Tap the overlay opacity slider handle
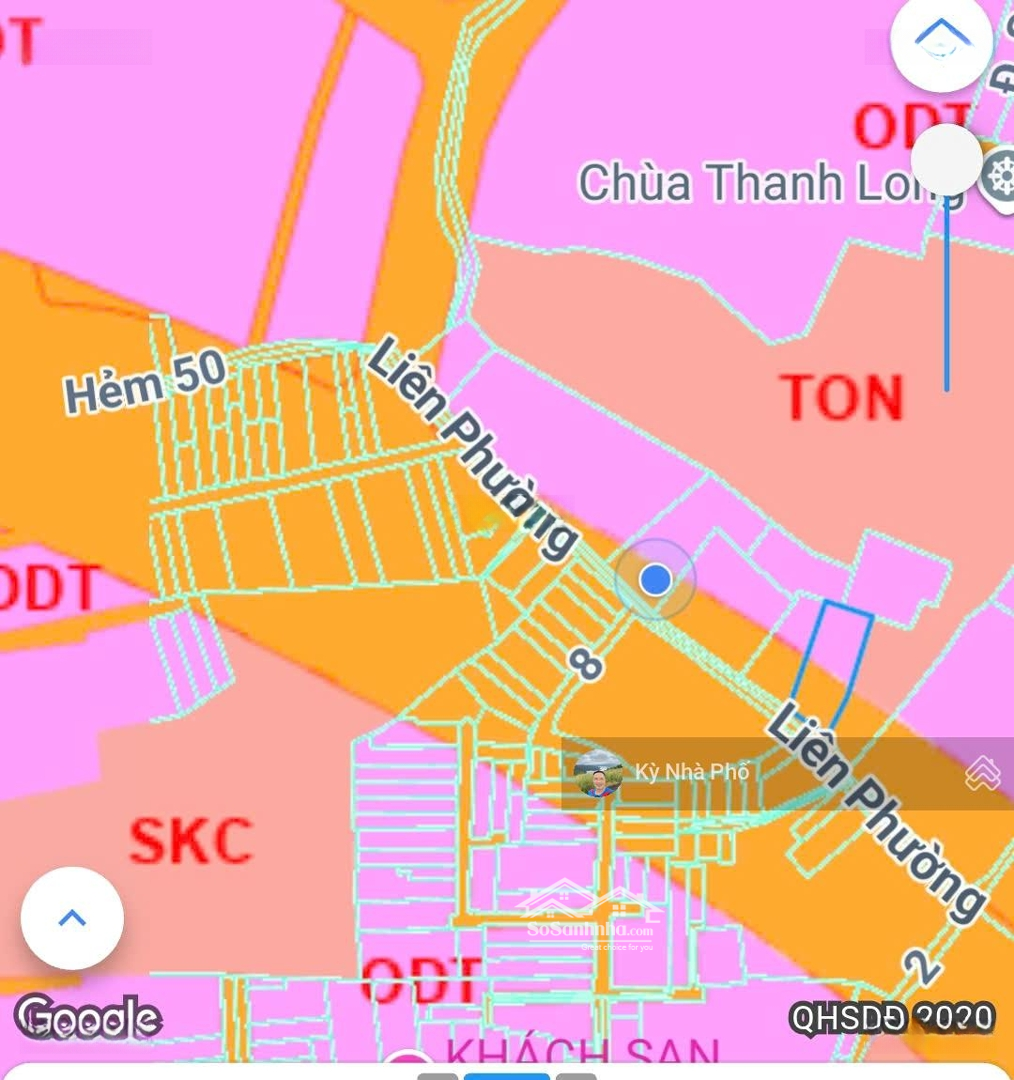1014x1080 pixels. click(x=946, y=160)
